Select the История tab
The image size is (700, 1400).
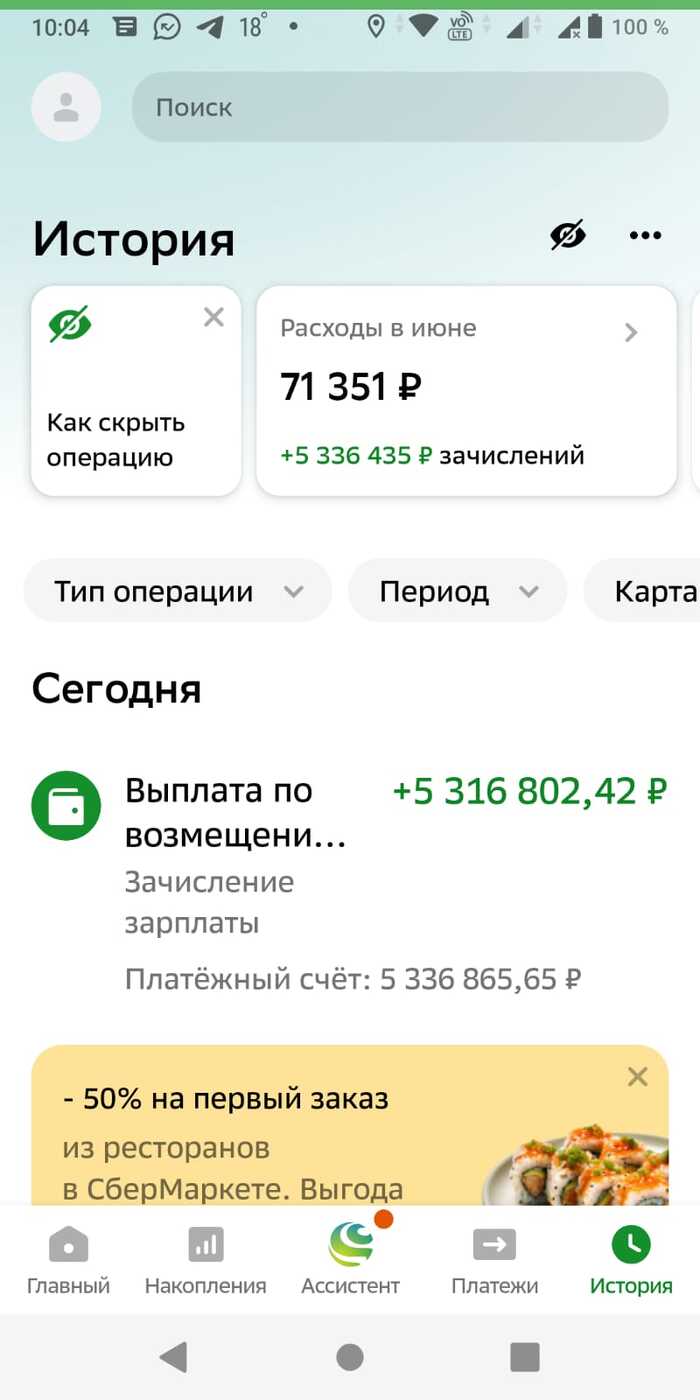631,1260
